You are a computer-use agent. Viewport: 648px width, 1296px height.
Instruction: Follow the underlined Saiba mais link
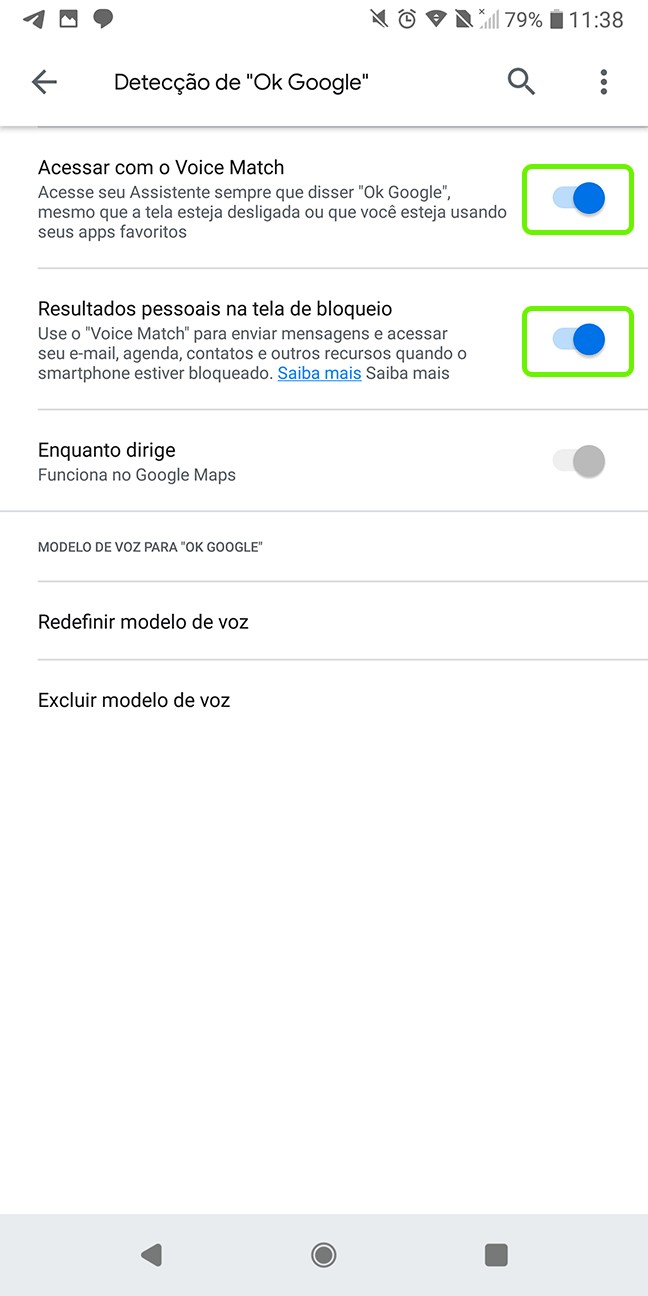click(x=319, y=374)
